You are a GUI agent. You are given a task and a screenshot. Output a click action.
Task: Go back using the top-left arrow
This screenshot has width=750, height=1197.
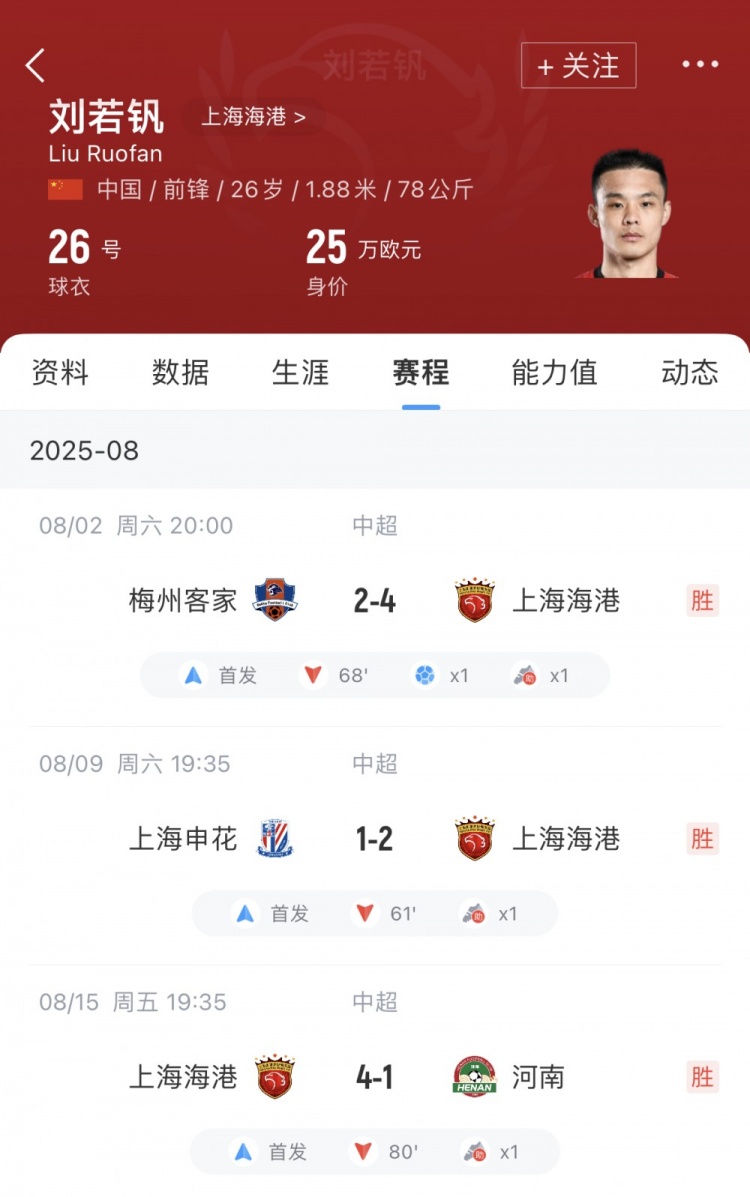pos(36,66)
